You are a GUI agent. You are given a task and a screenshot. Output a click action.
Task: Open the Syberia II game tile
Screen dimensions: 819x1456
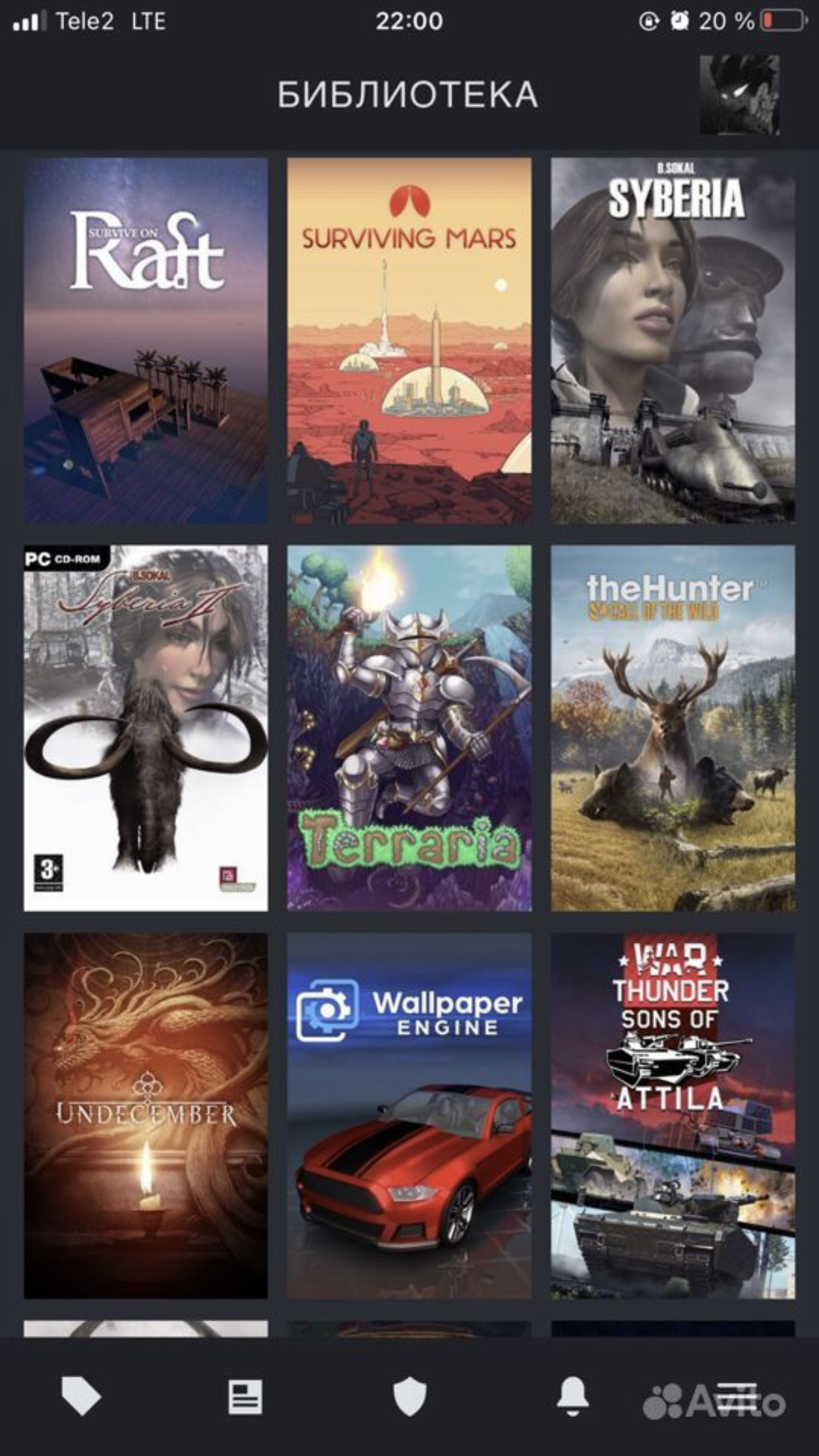[x=146, y=728]
